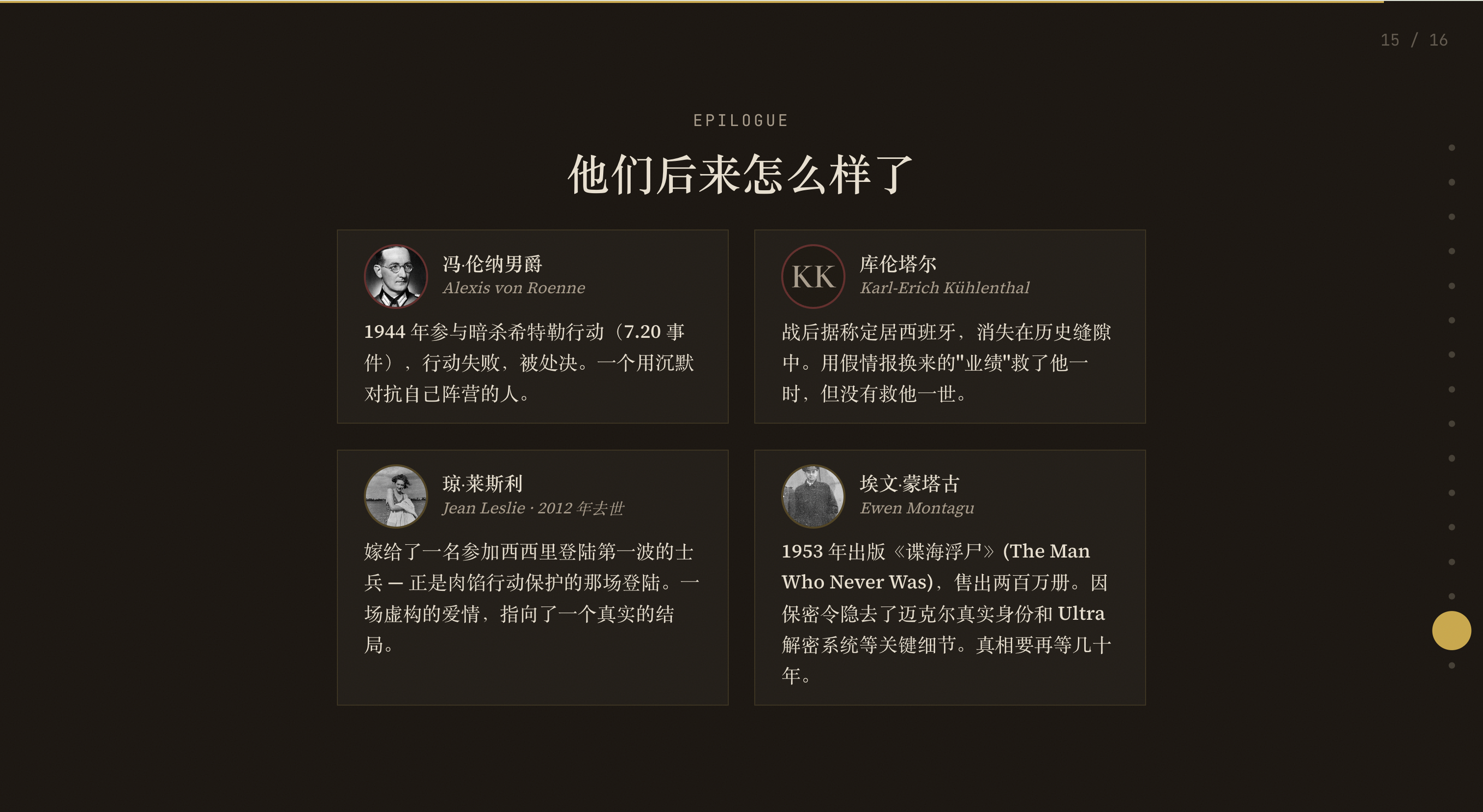Jump to the second slide navigation dot

1451,182
